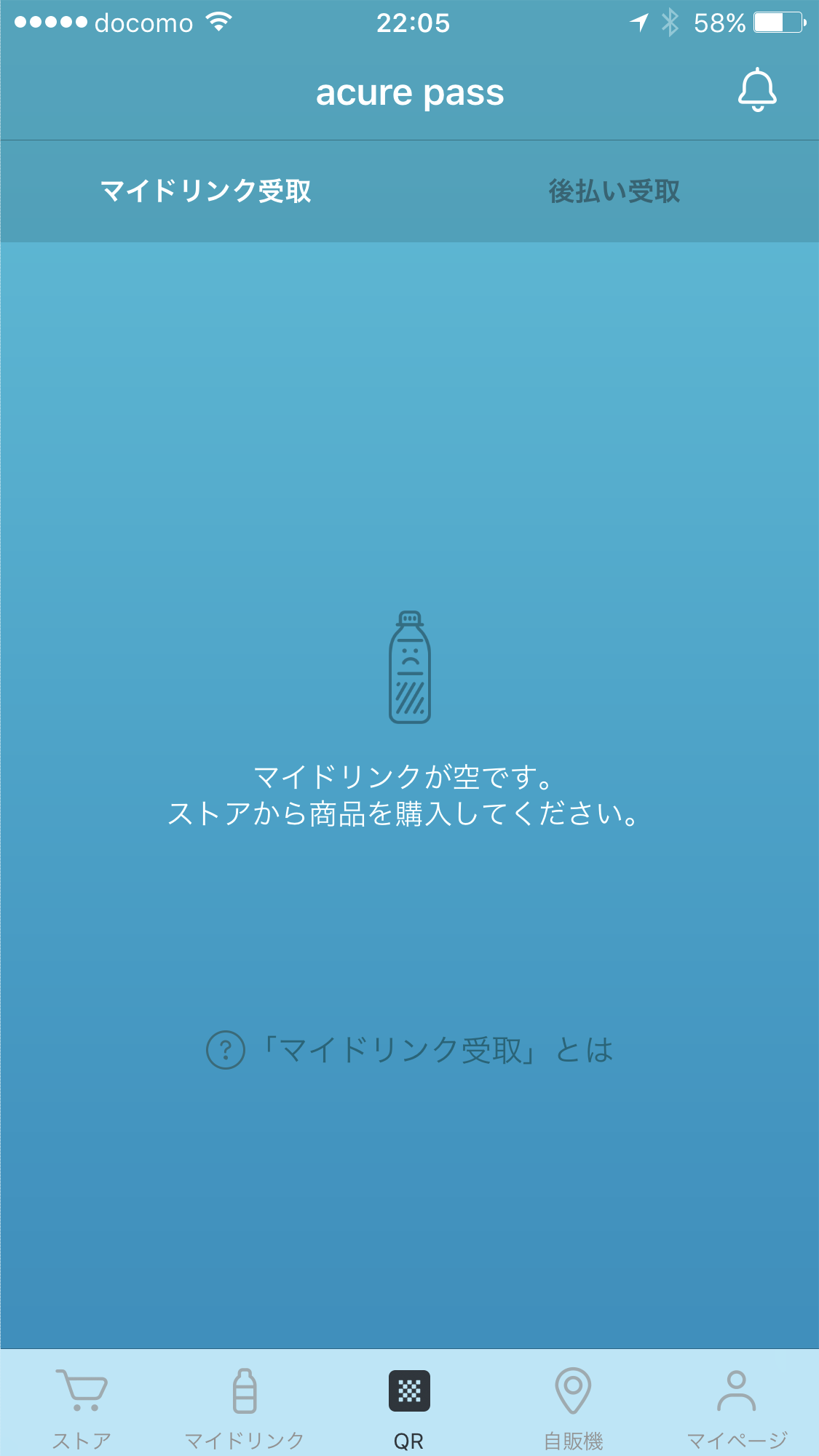
Task: Select the マイドリンク受取 tab
Action: click(205, 191)
